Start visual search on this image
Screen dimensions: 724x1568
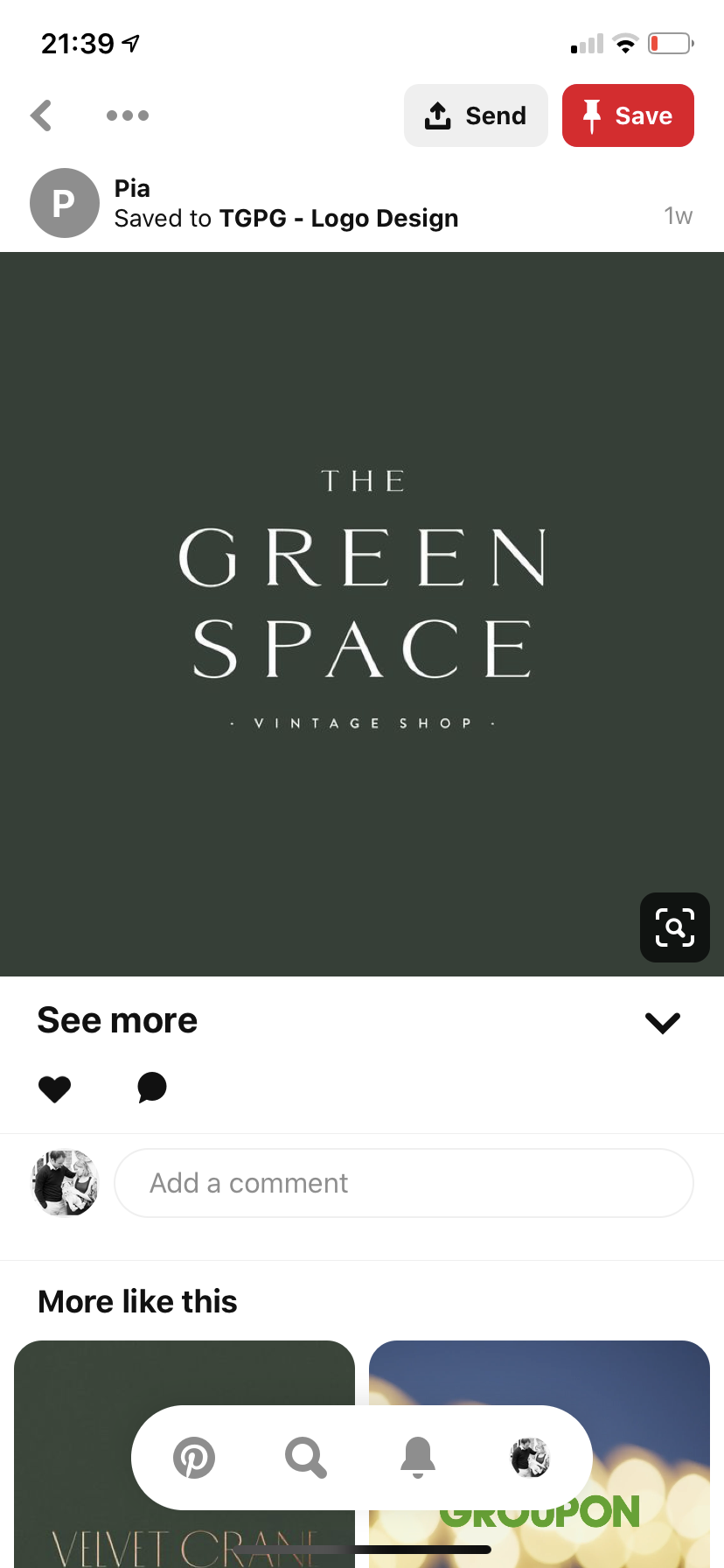(674, 927)
